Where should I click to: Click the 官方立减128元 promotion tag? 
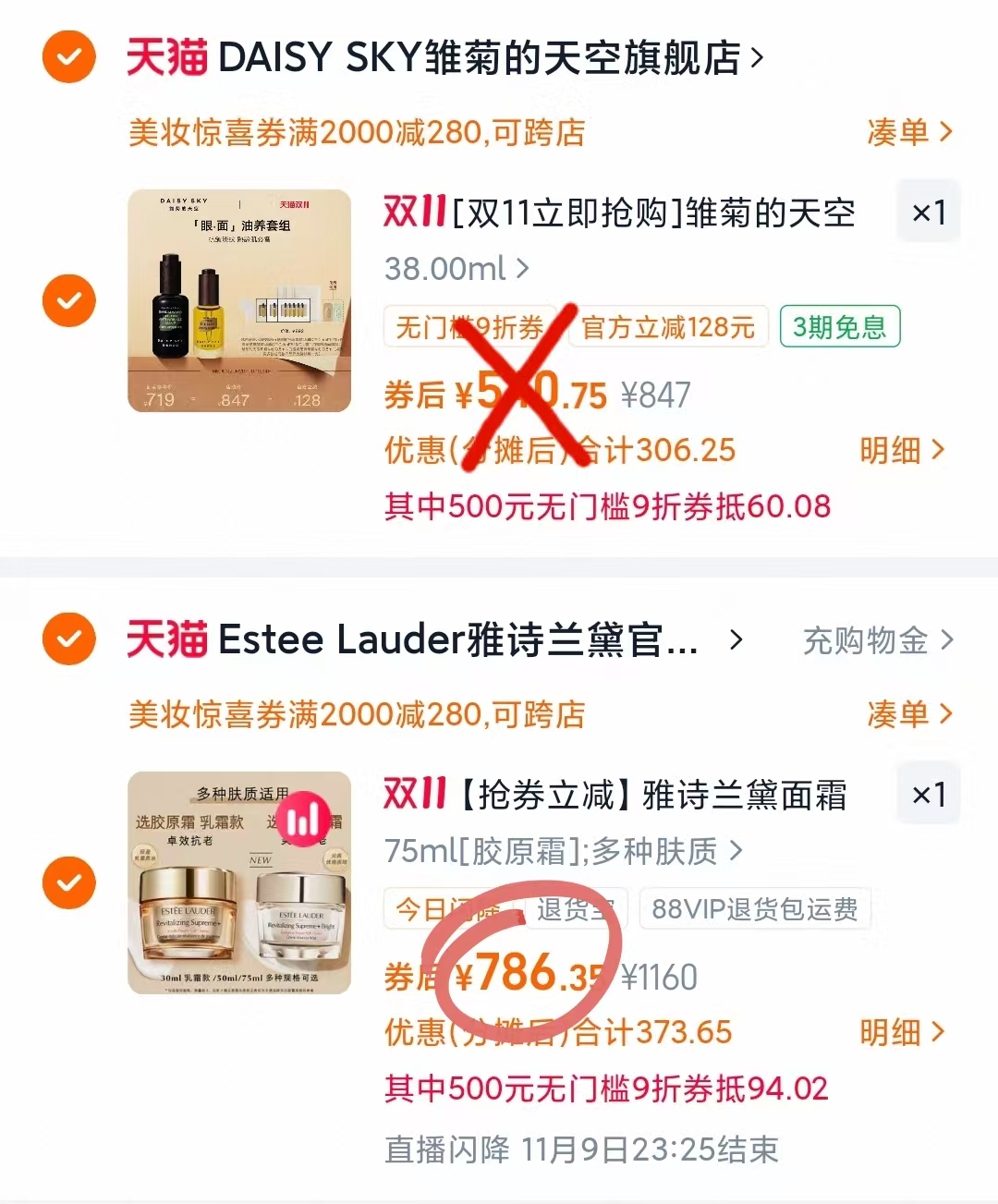[x=667, y=327]
